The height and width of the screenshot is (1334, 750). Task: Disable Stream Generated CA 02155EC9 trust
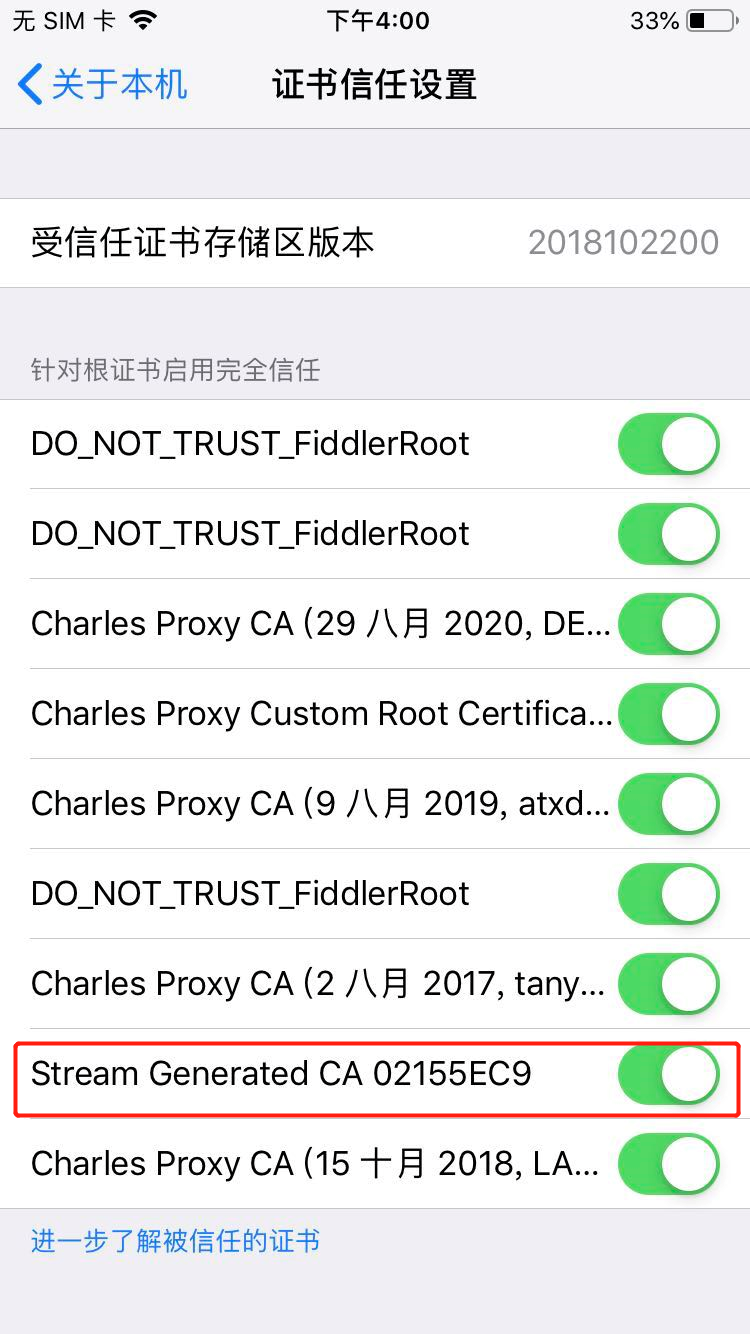(x=668, y=1074)
